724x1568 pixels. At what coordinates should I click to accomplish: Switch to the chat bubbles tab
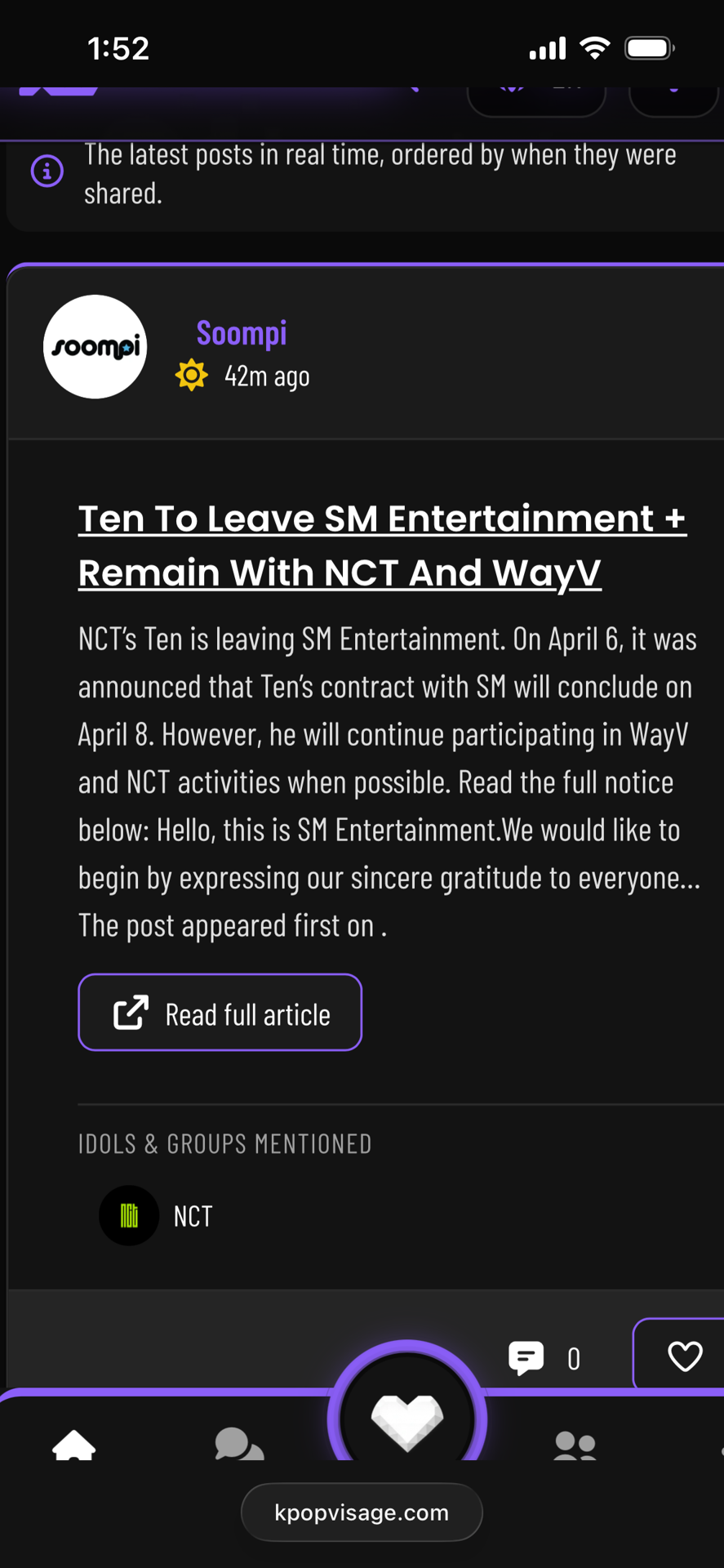[x=238, y=1444]
